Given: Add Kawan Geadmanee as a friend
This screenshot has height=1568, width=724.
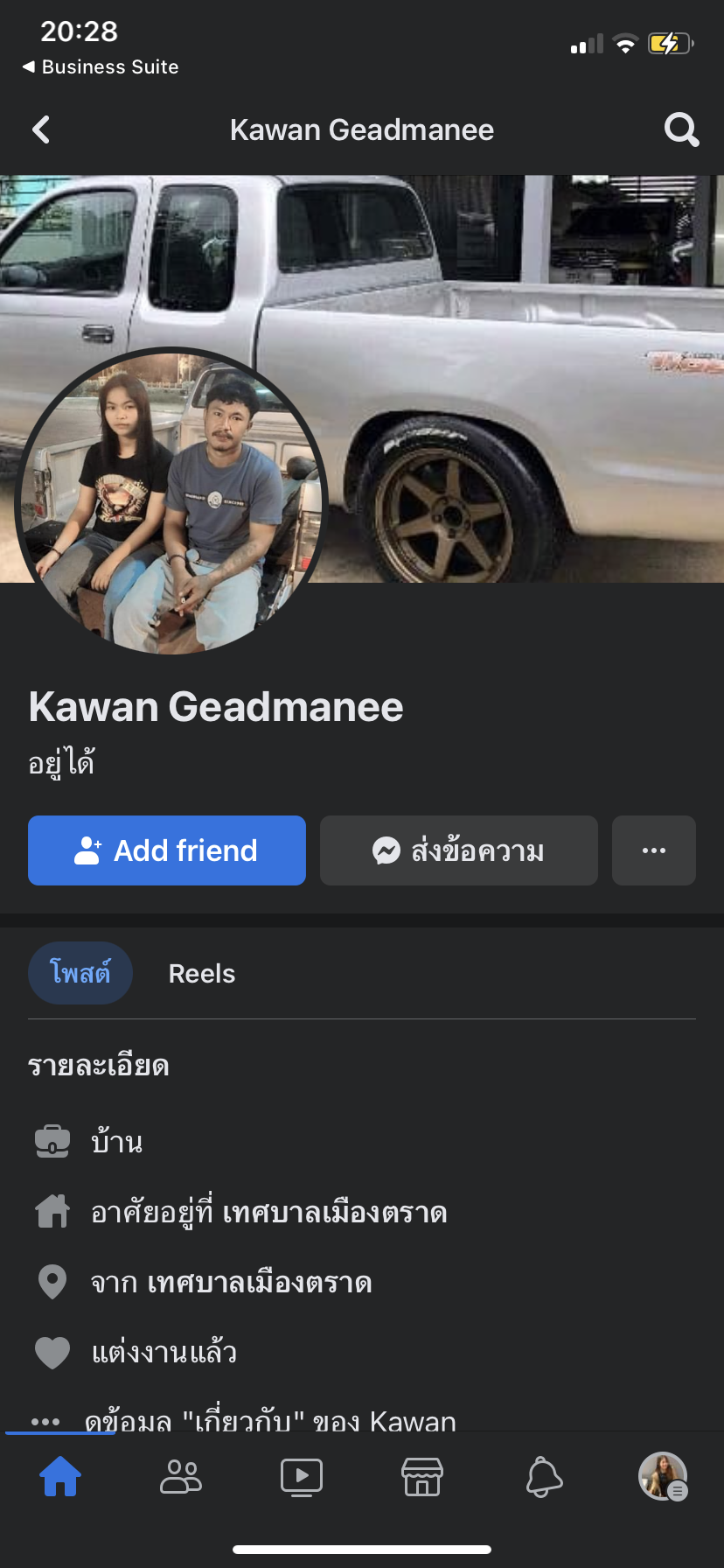Looking at the screenshot, I should pos(167,850).
